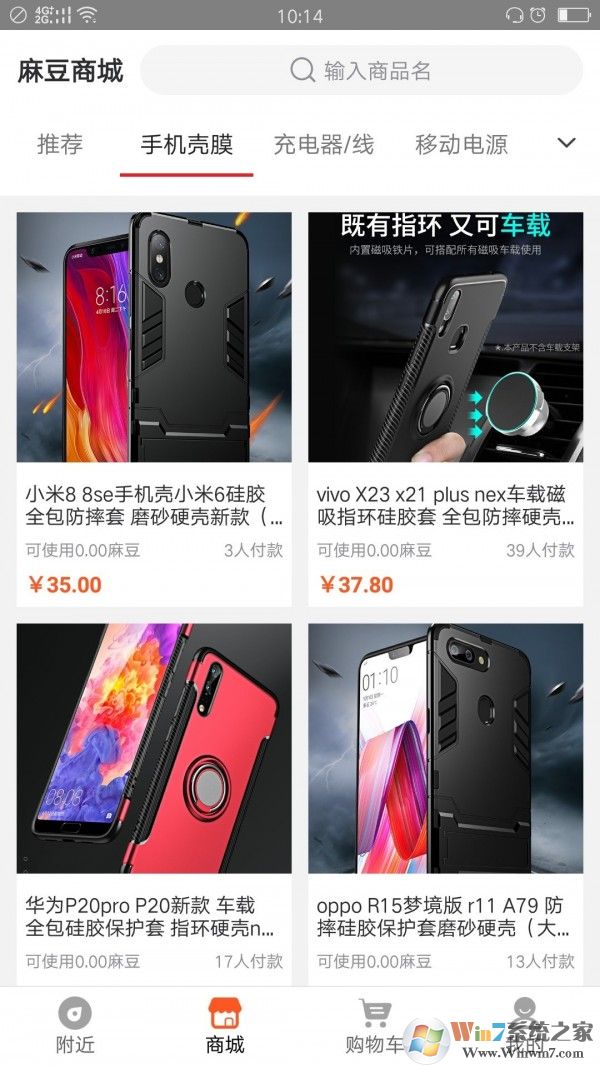The image size is (600, 1067).
Task: Open the 购物车 shopping cart tab
Action: [375, 1027]
